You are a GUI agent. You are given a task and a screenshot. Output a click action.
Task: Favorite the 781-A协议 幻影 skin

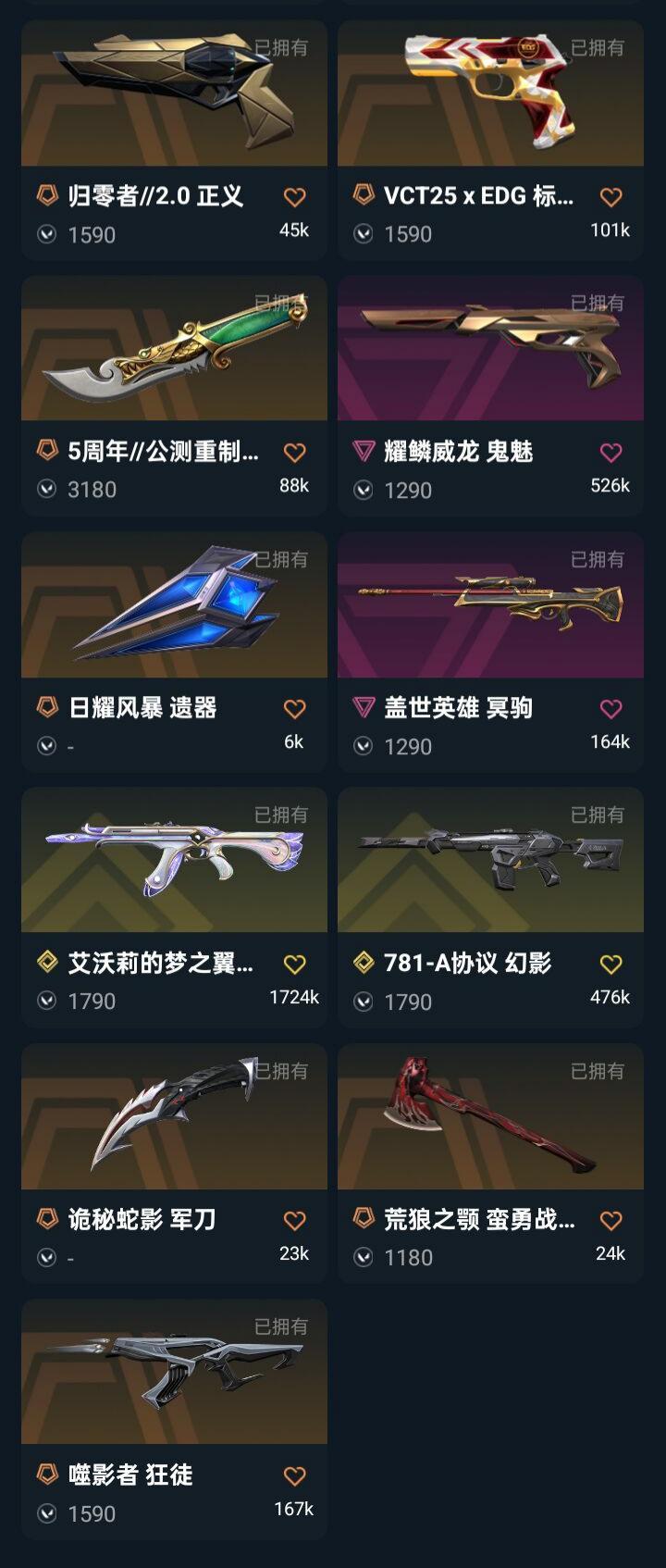point(610,964)
